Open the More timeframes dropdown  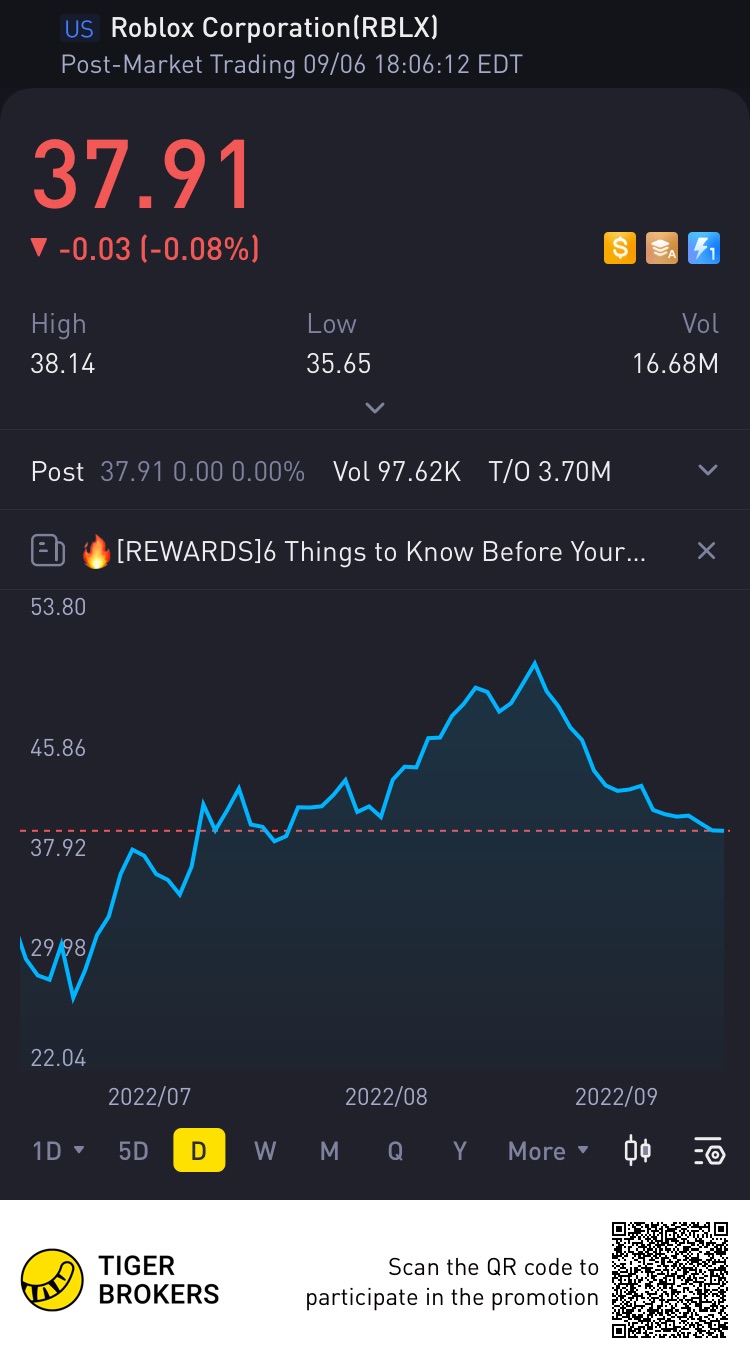[548, 1151]
